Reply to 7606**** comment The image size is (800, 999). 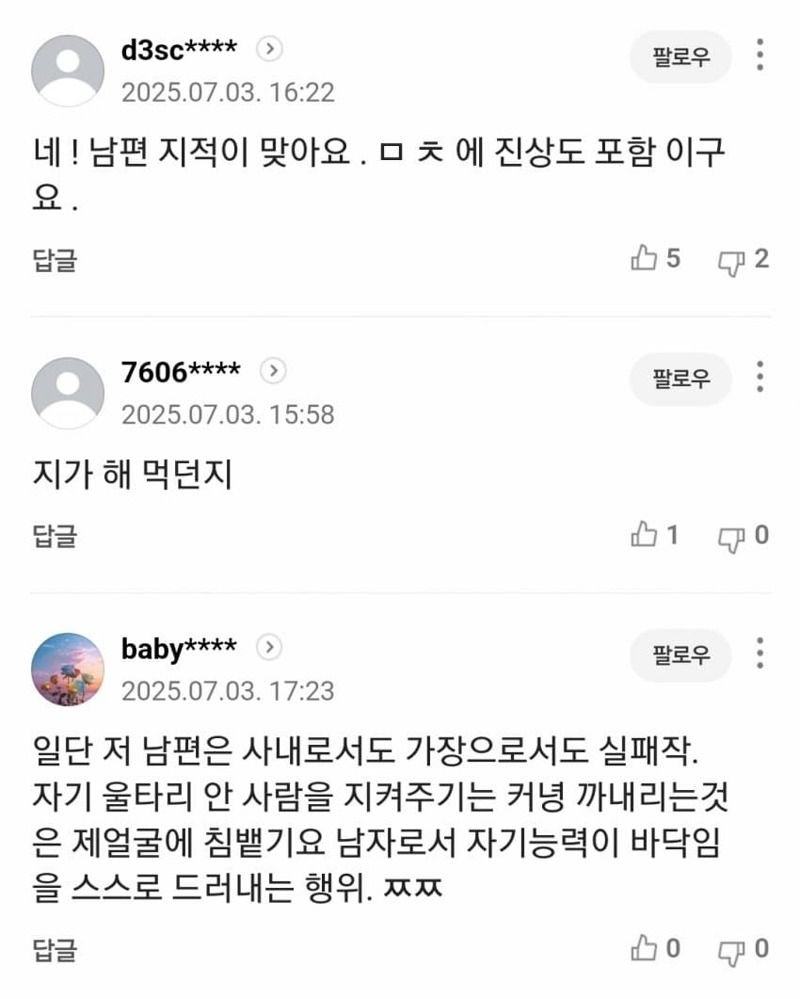click(54, 536)
